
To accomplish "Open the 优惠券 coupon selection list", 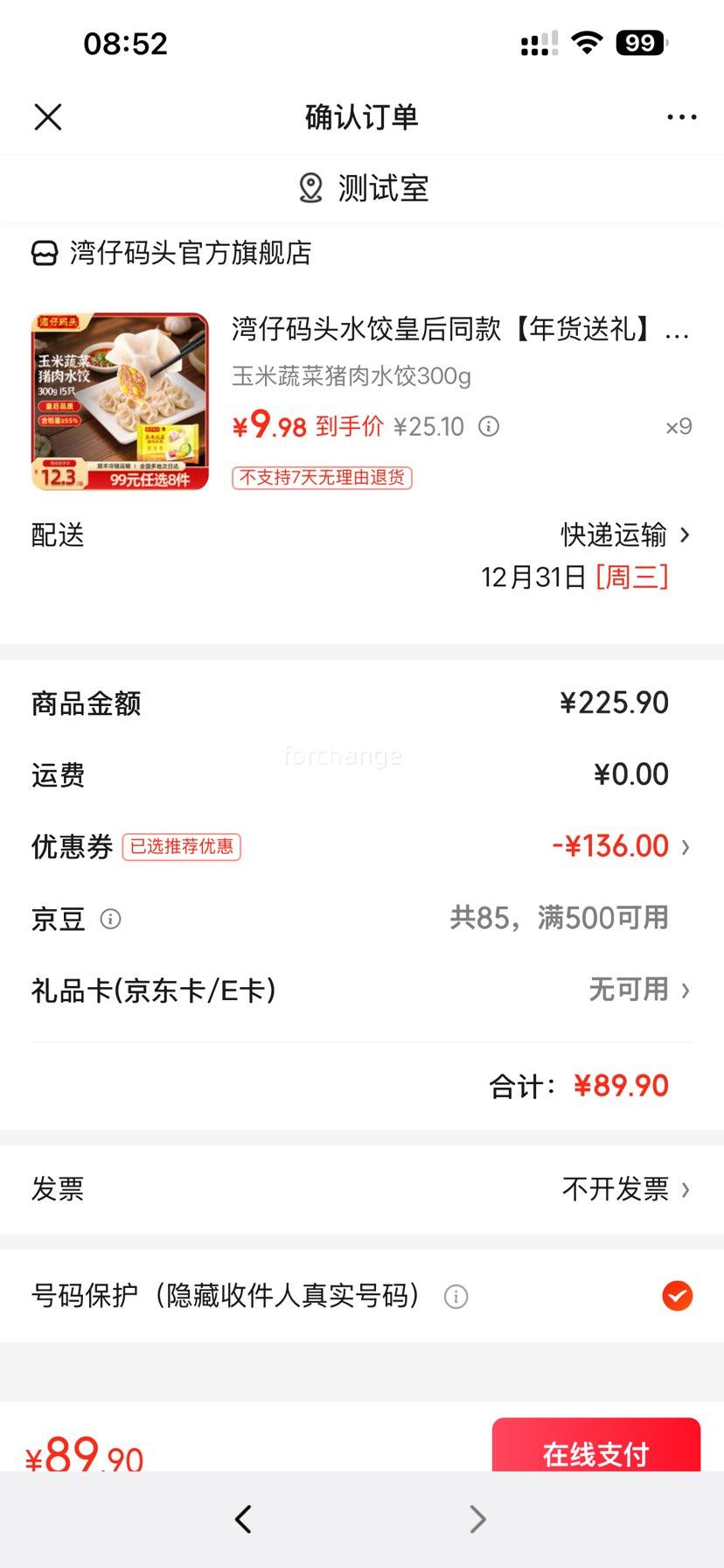I will point(684,846).
